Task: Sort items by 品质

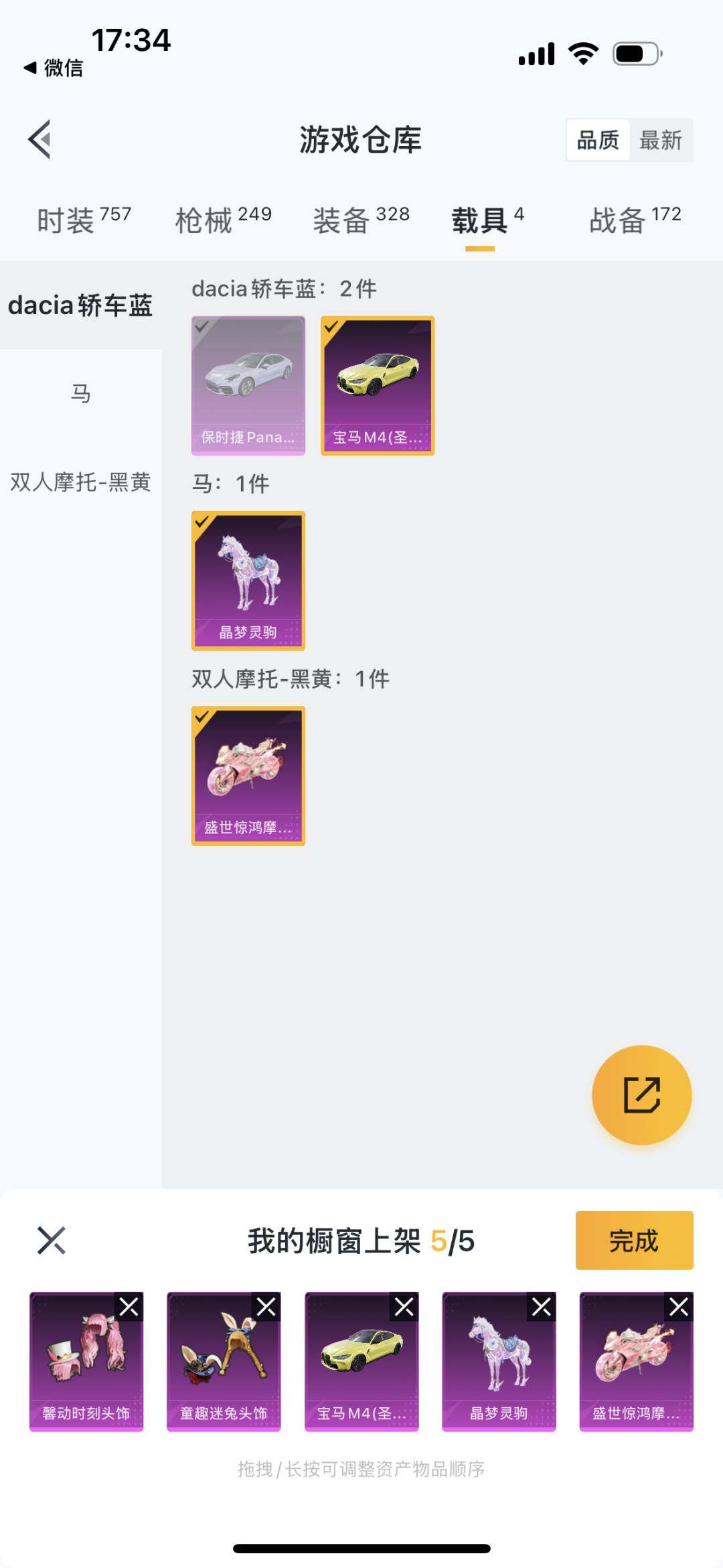Action: 598,141
